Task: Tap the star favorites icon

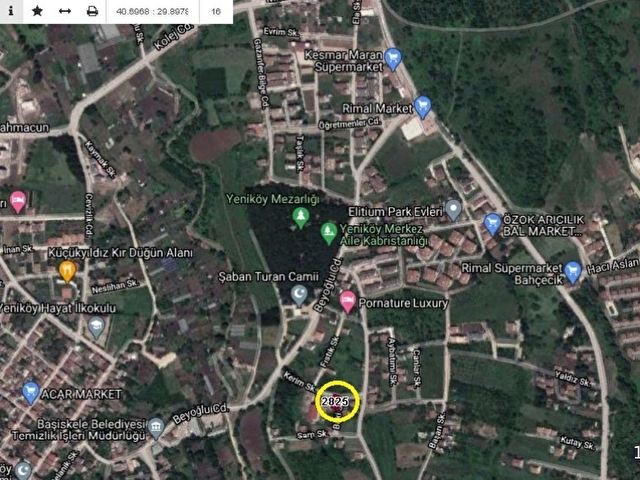Action: [37, 11]
